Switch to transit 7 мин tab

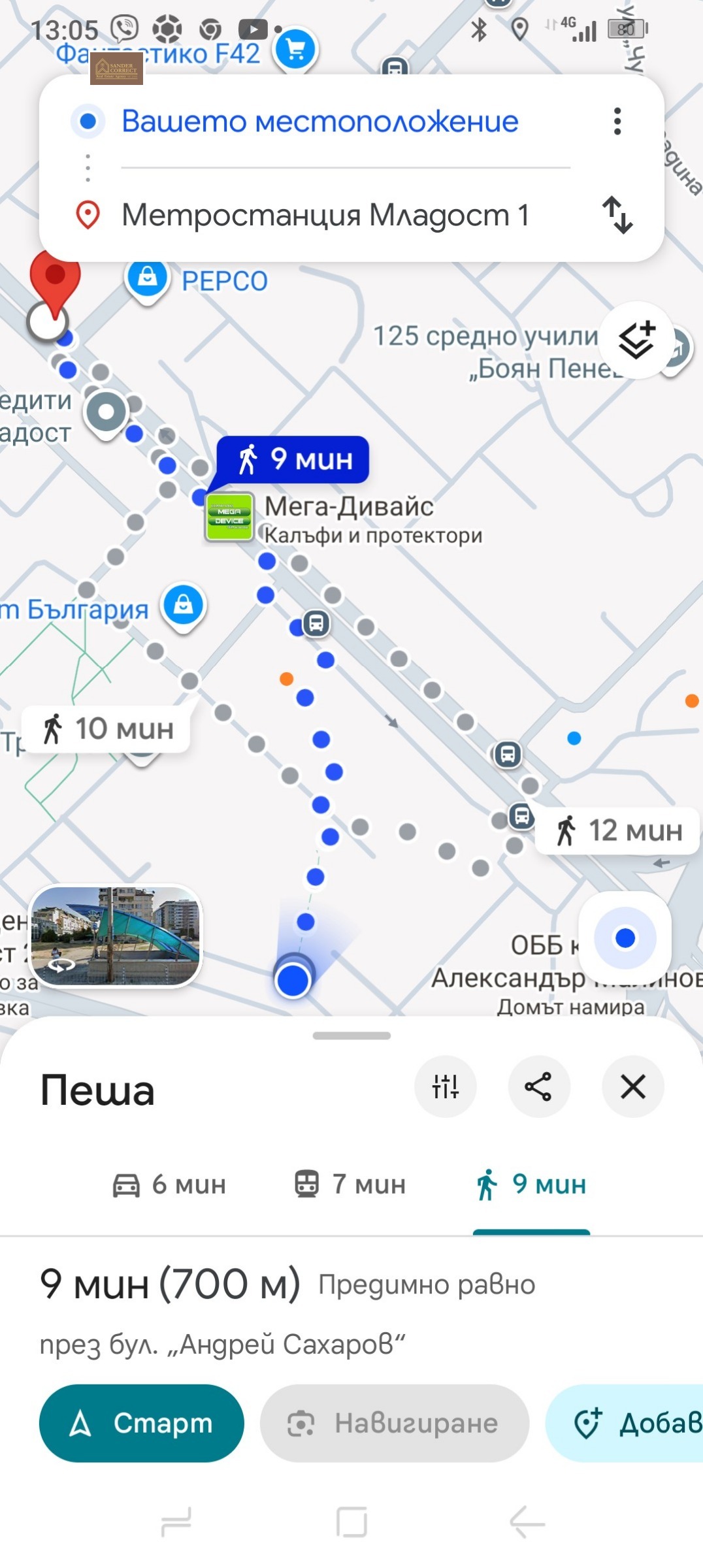click(x=350, y=1184)
